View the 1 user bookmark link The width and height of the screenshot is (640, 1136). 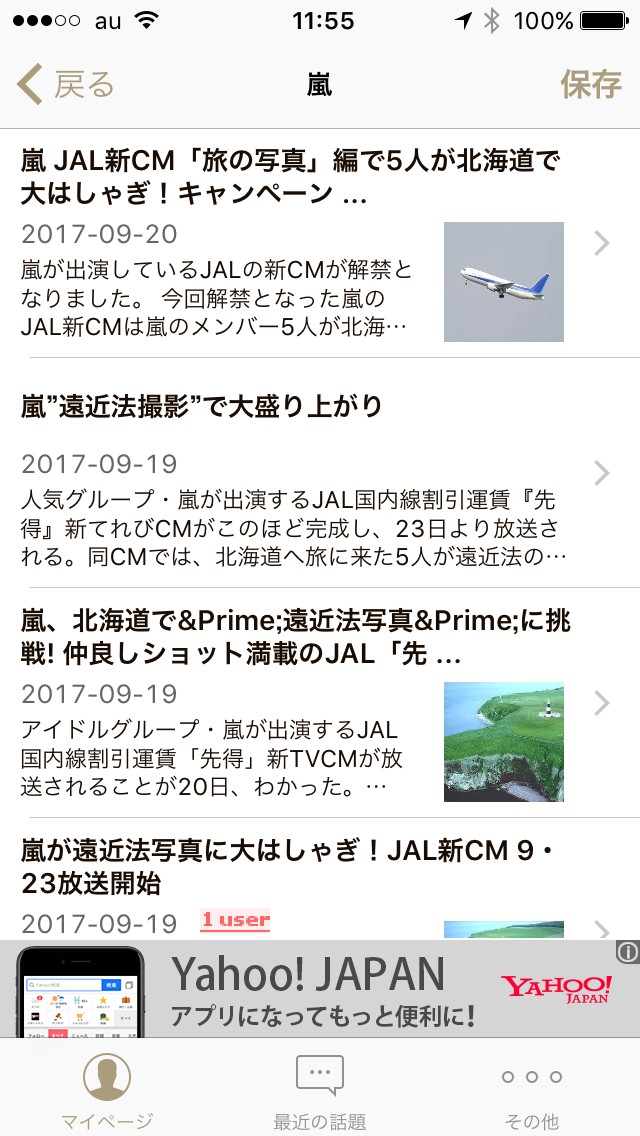[235, 920]
